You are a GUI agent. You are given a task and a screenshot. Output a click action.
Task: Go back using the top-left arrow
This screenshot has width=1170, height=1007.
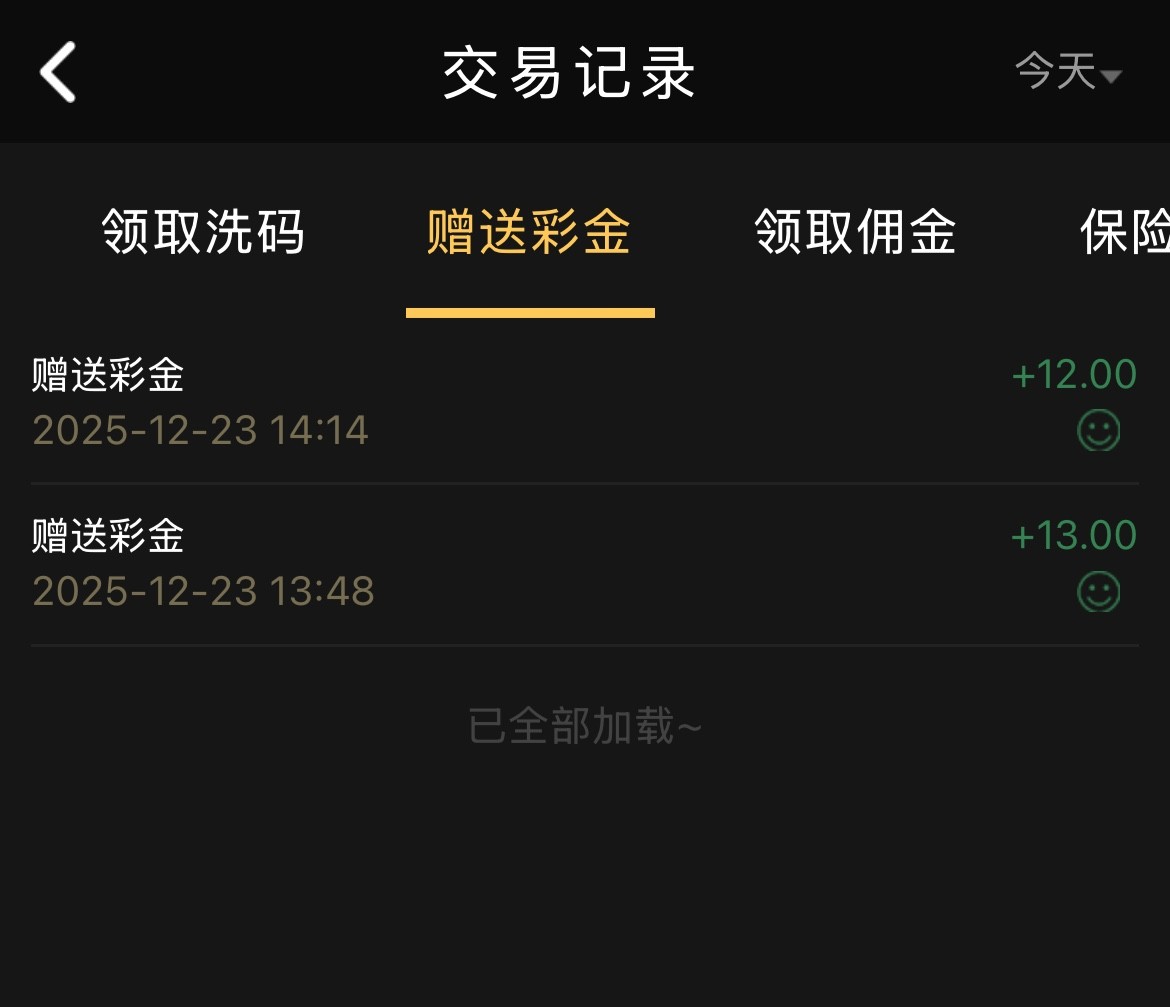(58, 72)
